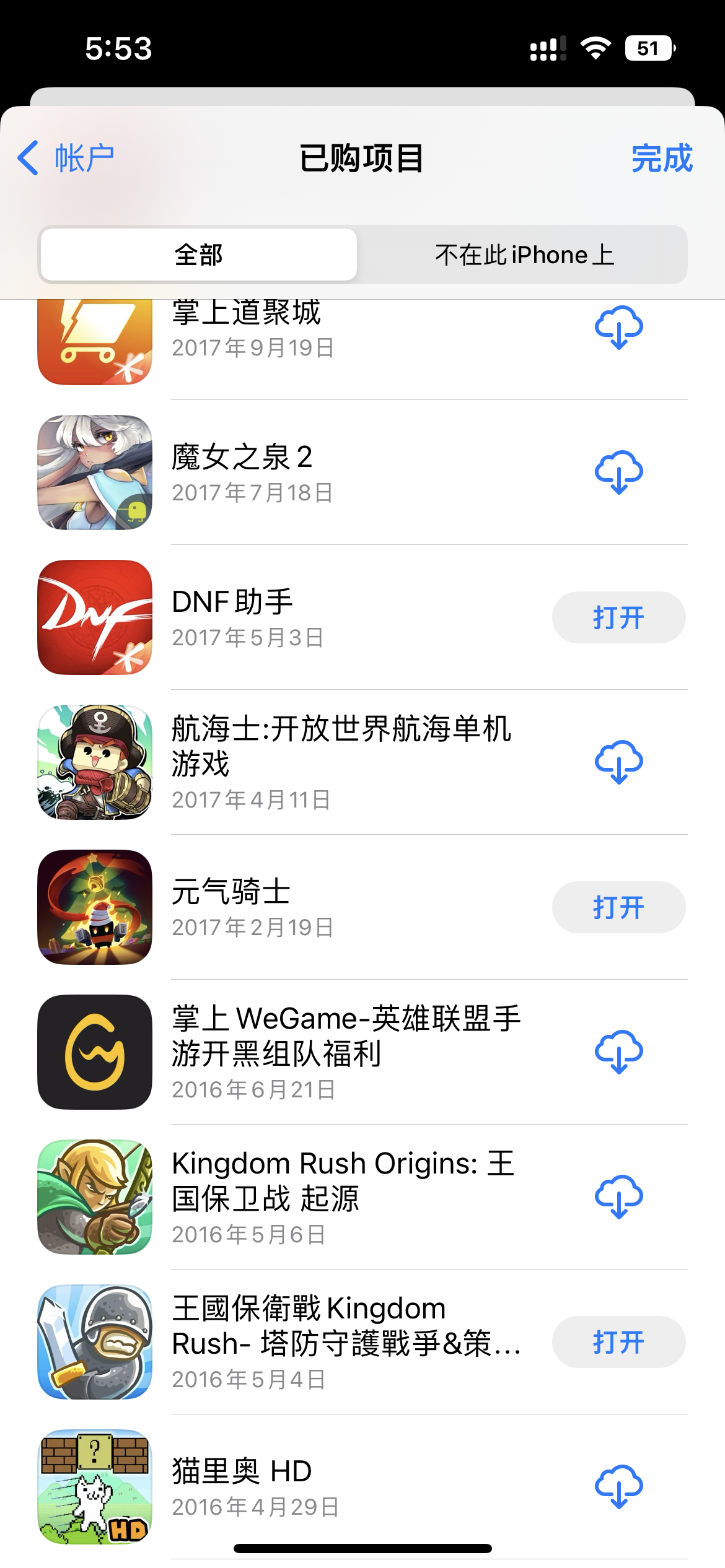Tap 完成 to close purchased items
725x1568 pixels.
[x=661, y=158]
